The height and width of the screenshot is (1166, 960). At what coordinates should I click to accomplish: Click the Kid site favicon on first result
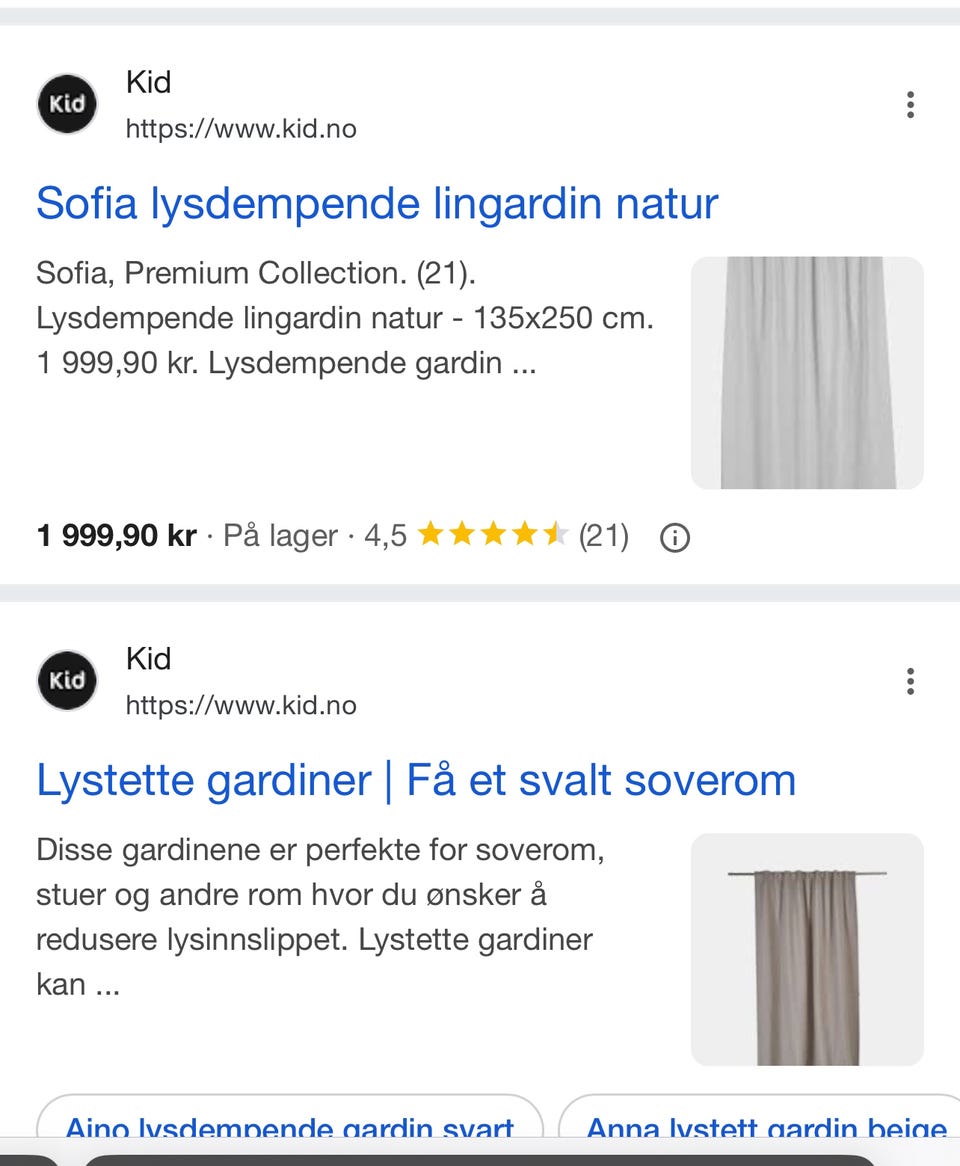point(66,103)
